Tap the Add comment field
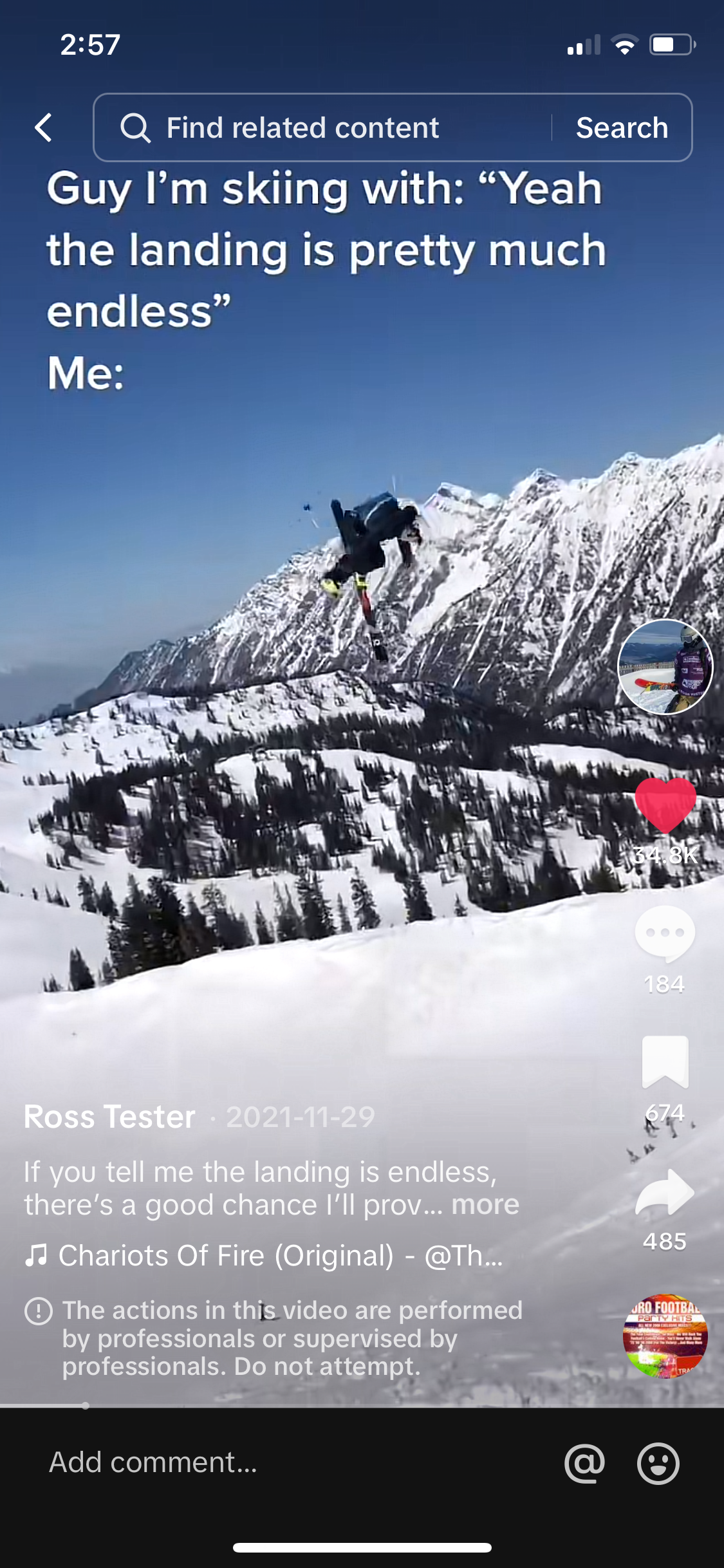The image size is (724, 1568). tap(257, 1462)
